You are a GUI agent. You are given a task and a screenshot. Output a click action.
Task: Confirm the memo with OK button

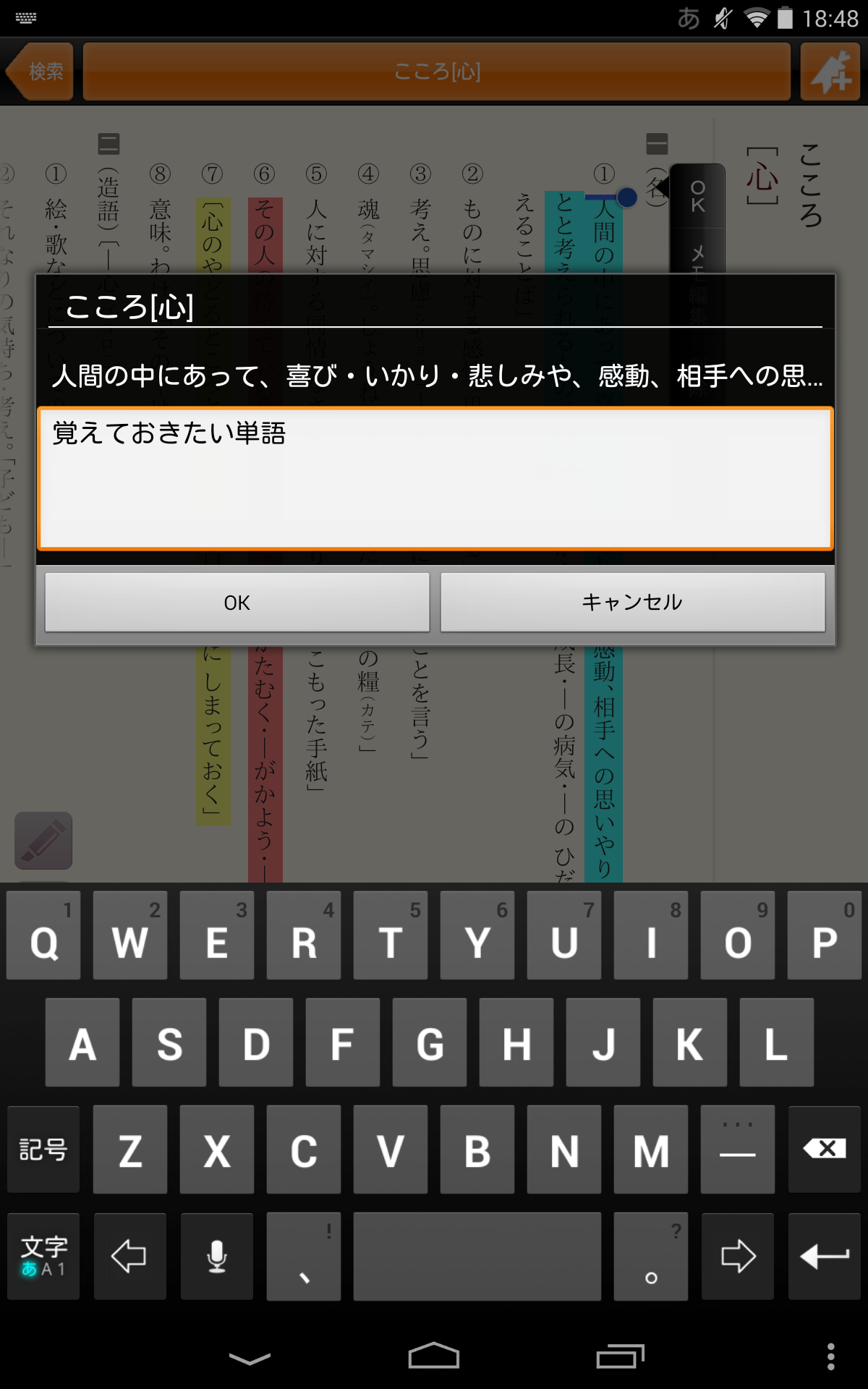pos(237,602)
